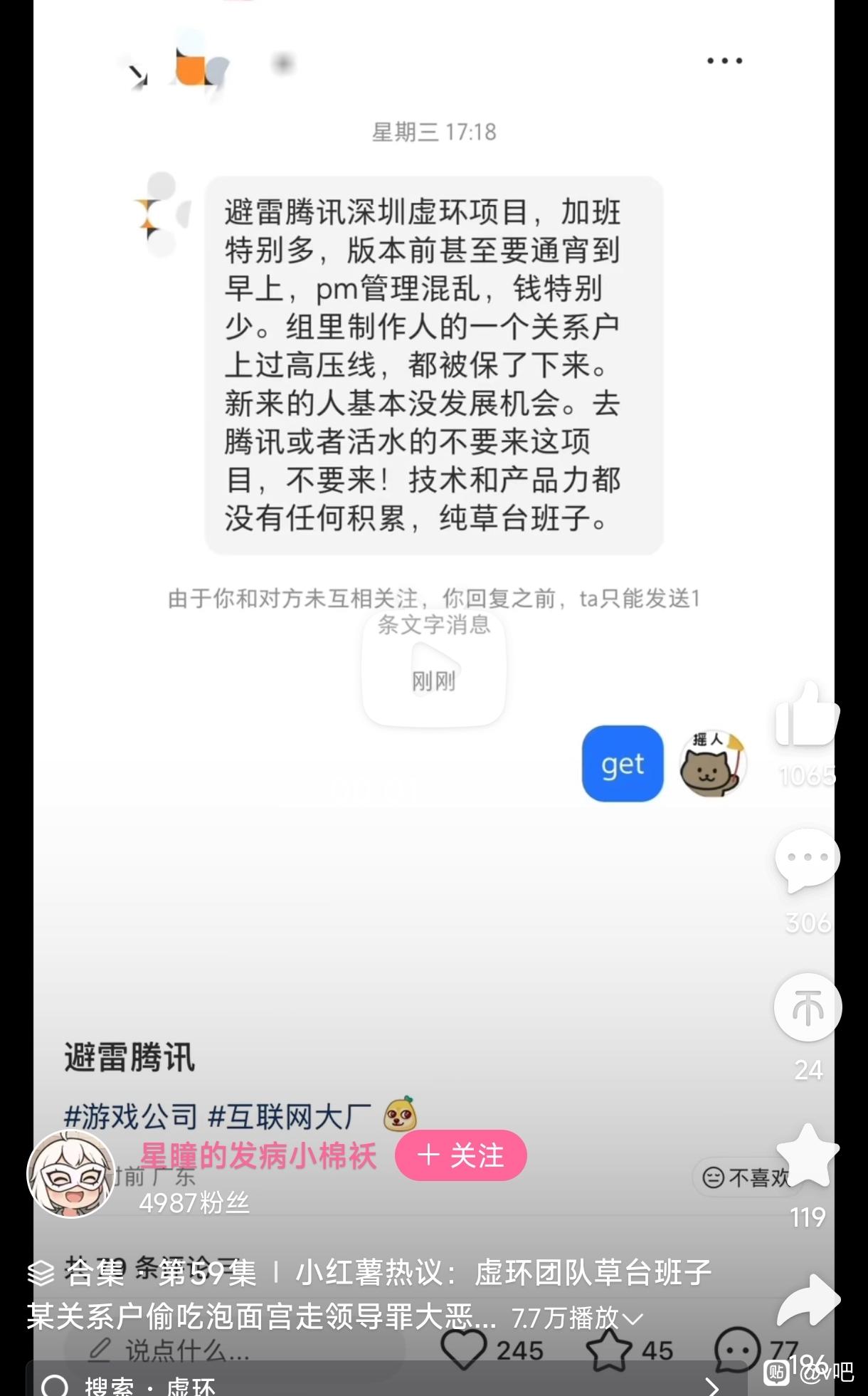Add video to favorites via star icon

point(808,1156)
